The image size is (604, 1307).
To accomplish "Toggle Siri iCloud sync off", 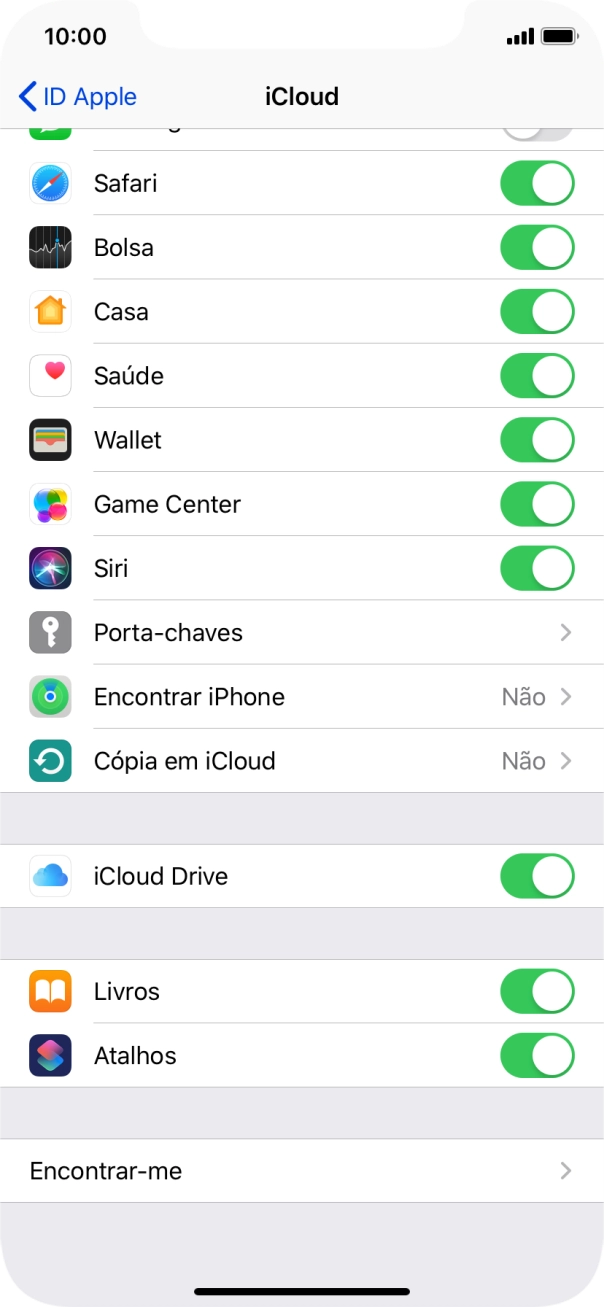I will point(537,569).
